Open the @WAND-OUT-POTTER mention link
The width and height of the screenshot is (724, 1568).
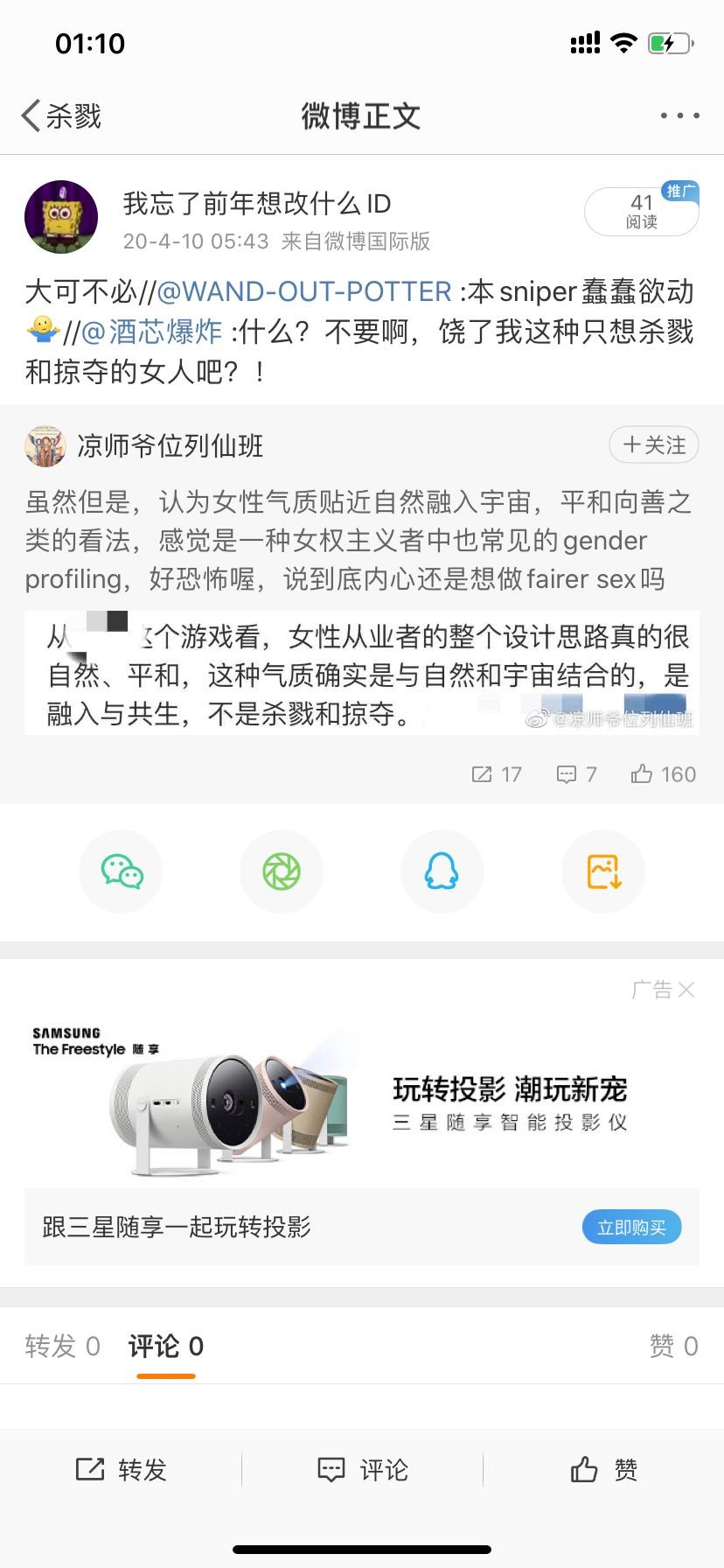coord(304,291)
